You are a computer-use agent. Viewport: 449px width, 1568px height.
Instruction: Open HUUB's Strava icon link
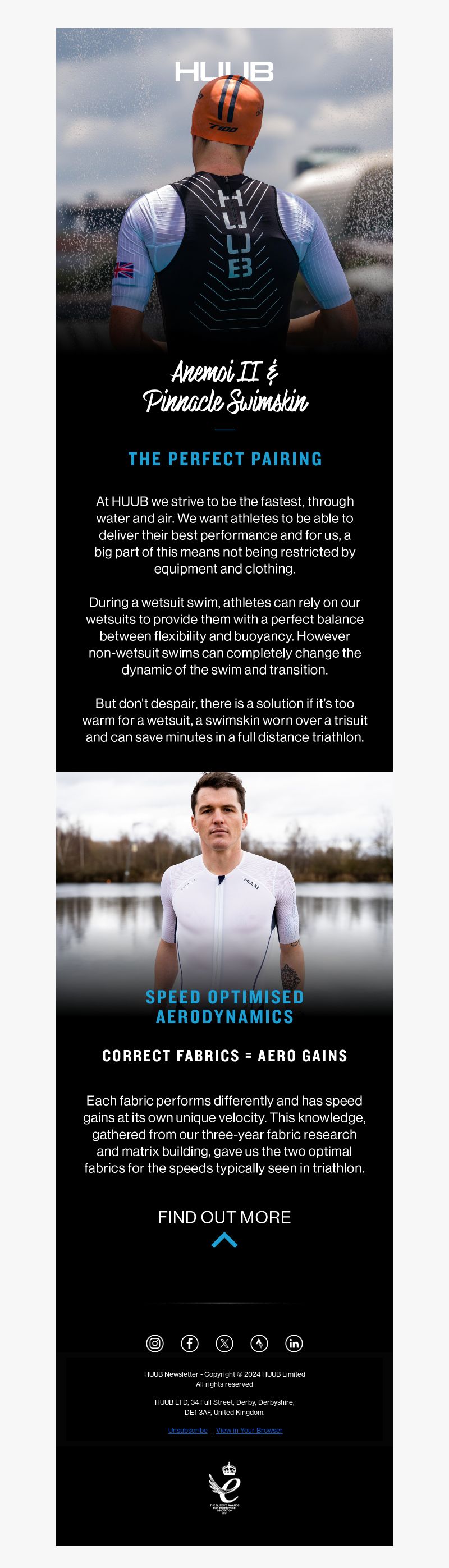click(259, 1344)
